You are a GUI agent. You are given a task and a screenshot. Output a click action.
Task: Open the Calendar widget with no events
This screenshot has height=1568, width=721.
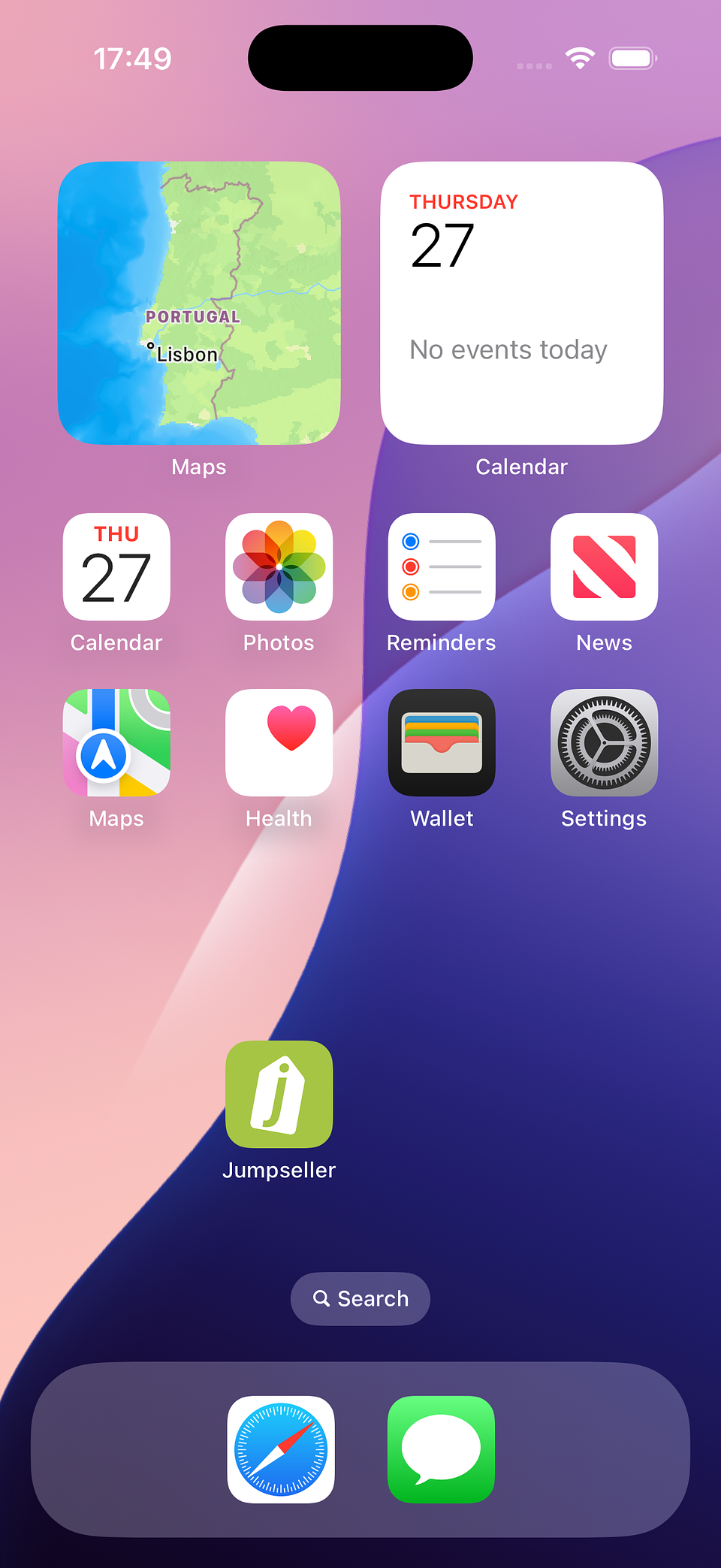[521, 303]
